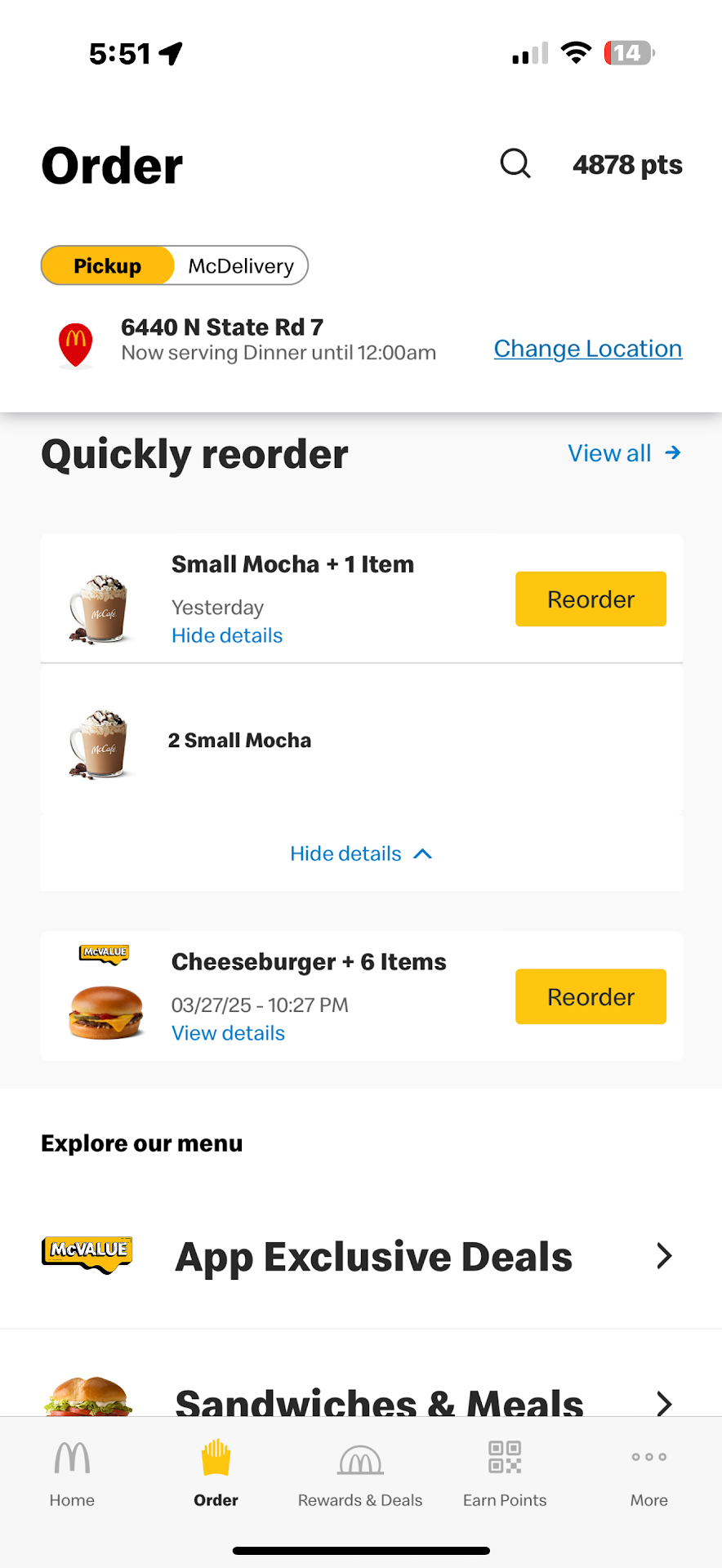
Task: Open App Exclusive Deals menu
Action: pyautogui.click(x=361, y=1256)
